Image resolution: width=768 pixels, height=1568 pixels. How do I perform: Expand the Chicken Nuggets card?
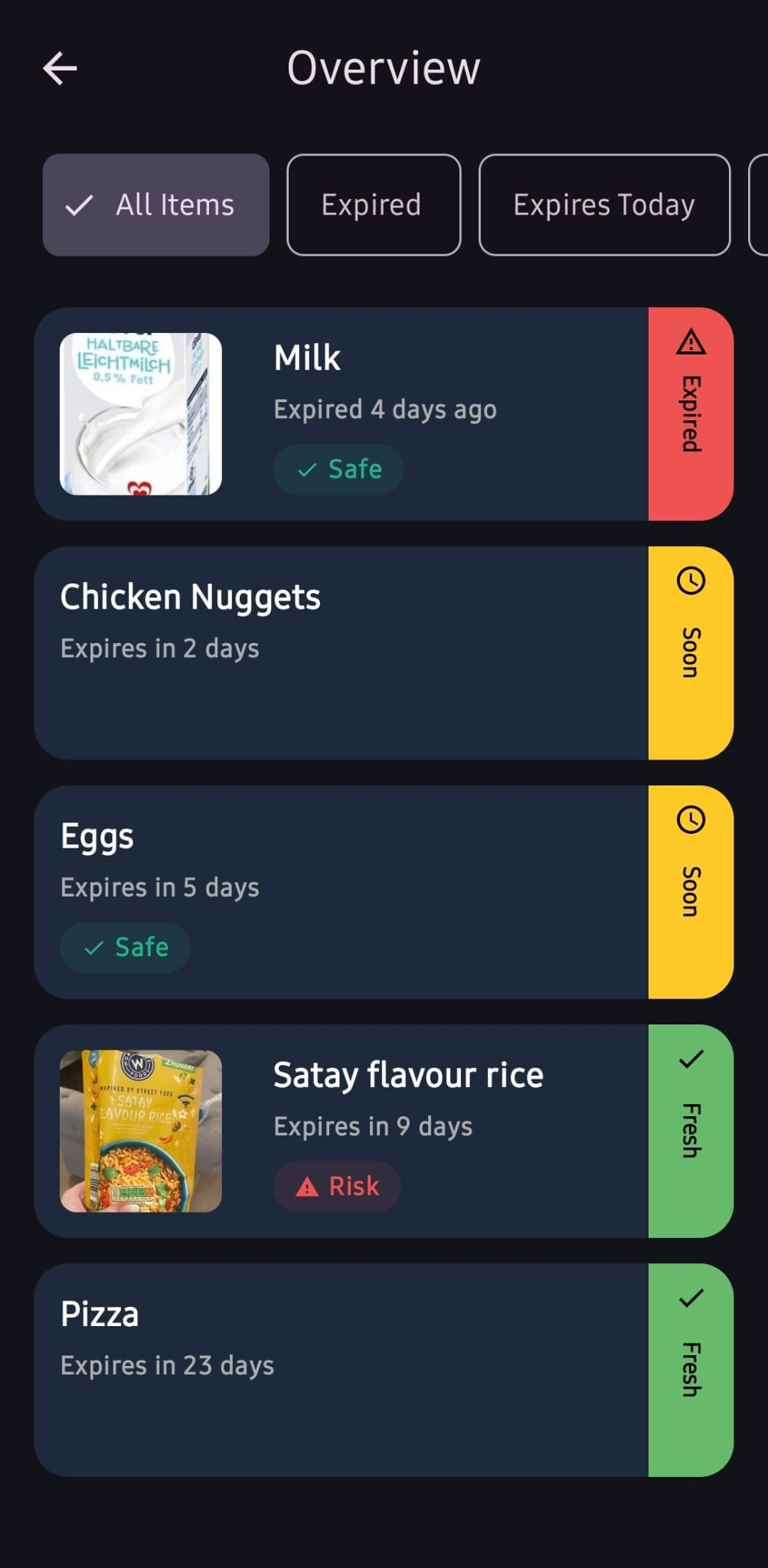pyautogui.click(x=345, y=652)
